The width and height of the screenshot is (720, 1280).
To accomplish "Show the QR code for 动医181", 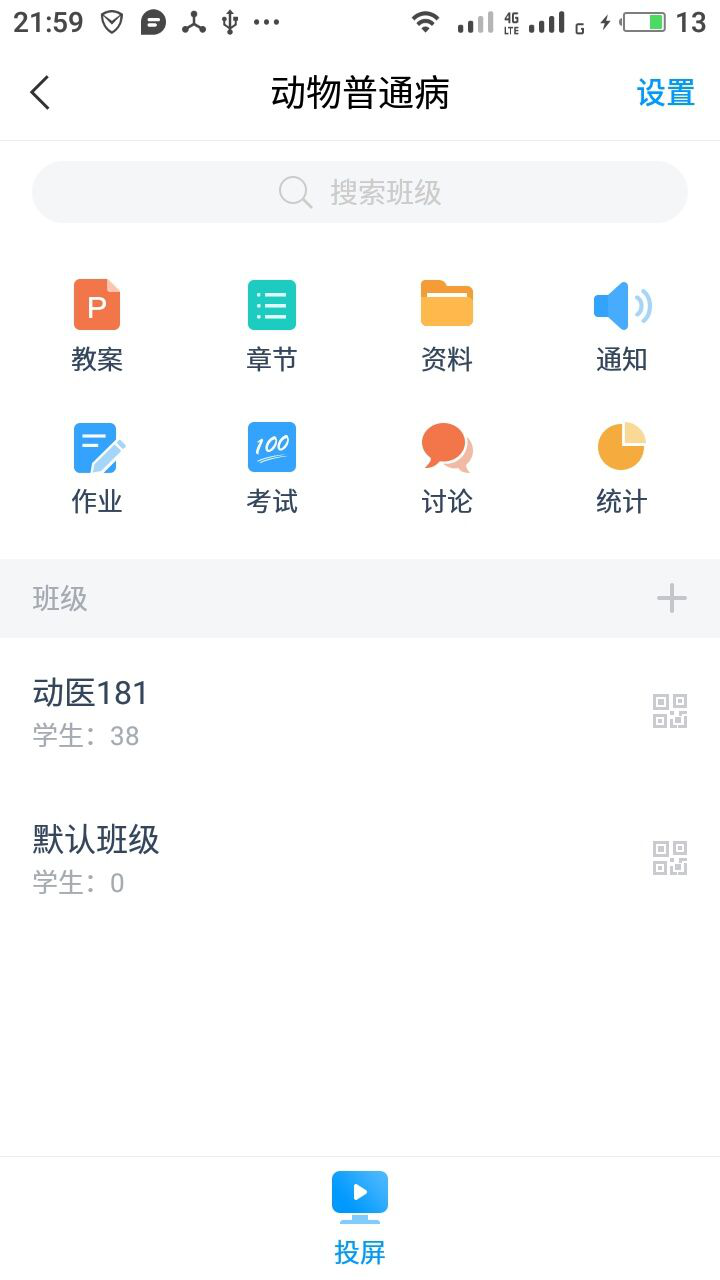I will pos(670,711).
